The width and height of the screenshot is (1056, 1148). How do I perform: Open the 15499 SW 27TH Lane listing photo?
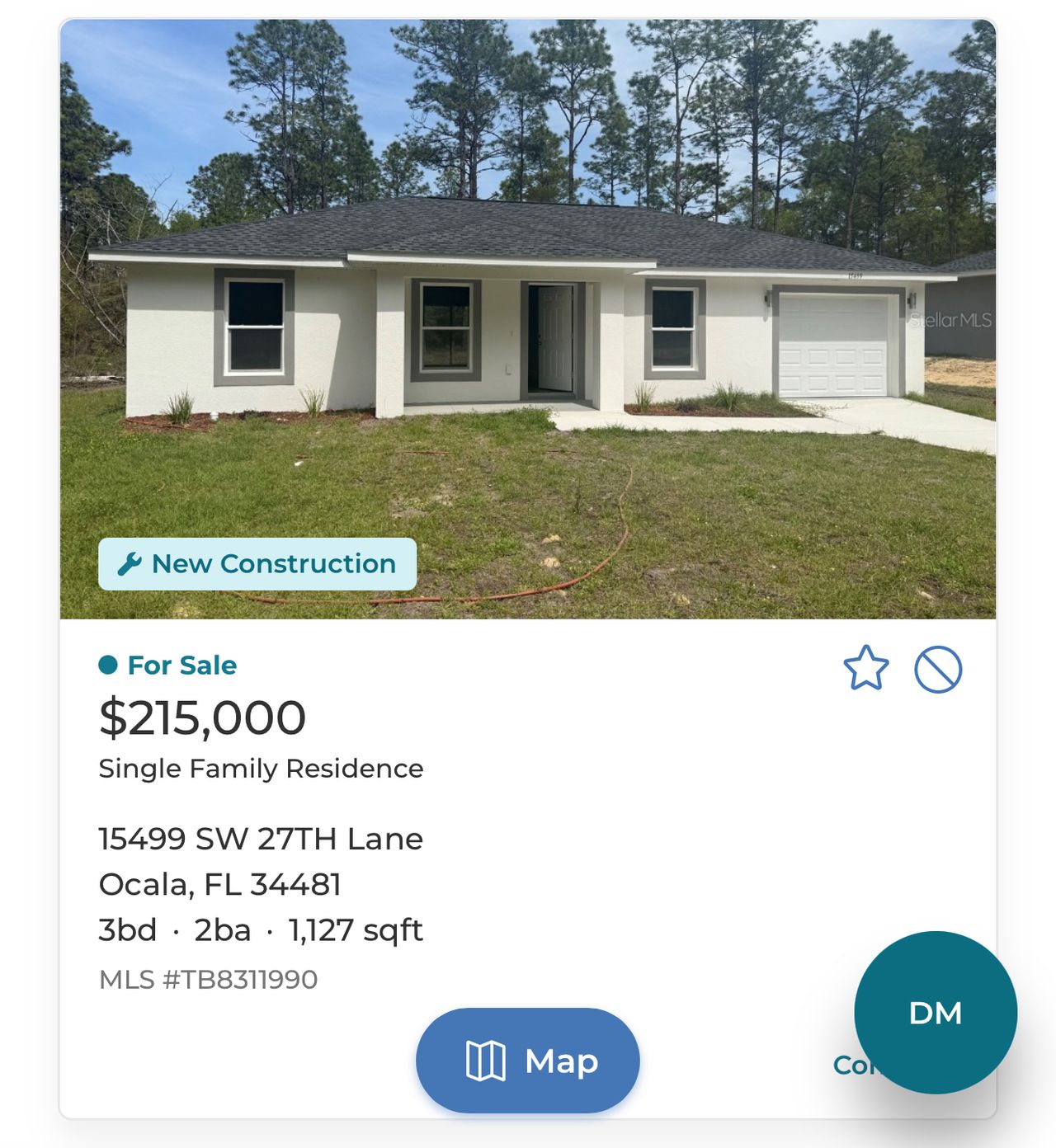[528, 319]
